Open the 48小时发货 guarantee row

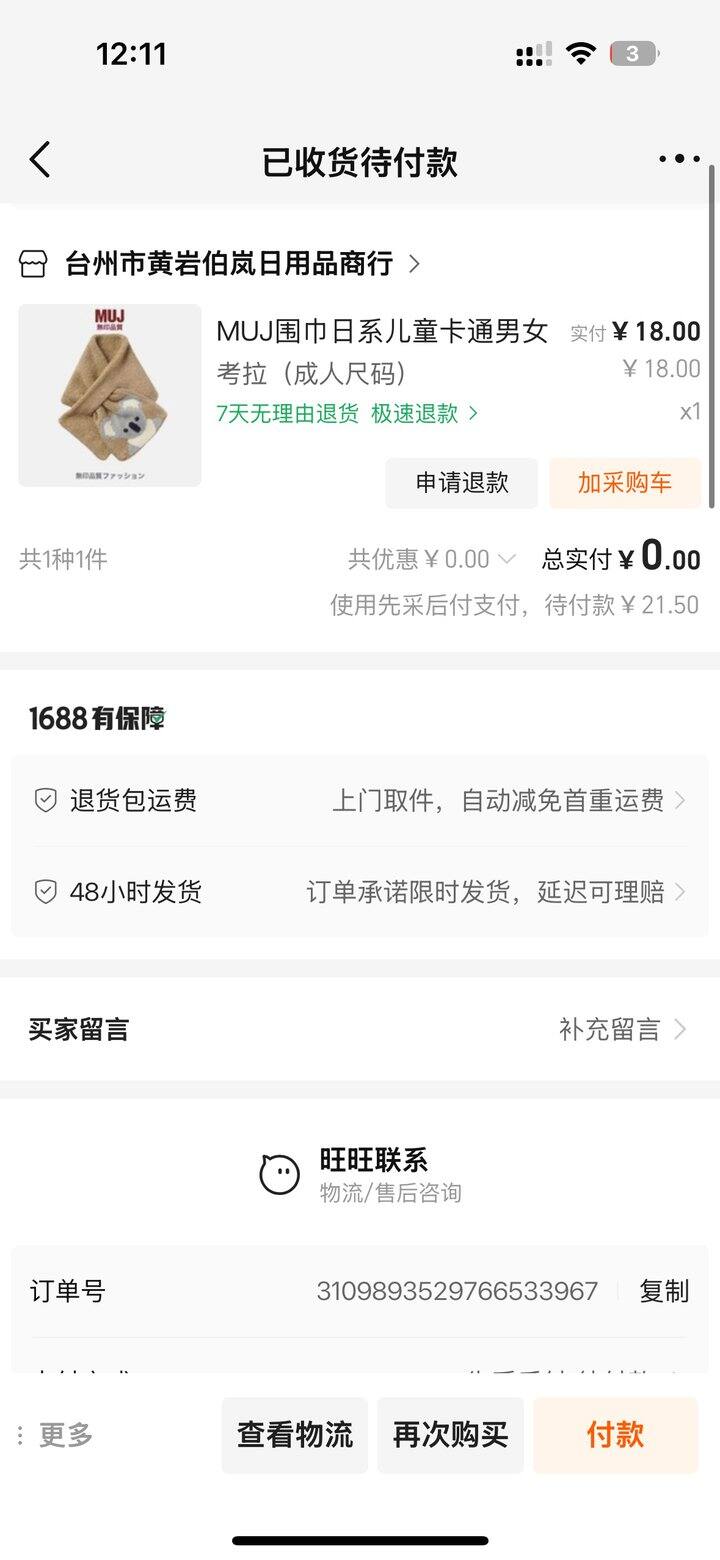(360, 891)
